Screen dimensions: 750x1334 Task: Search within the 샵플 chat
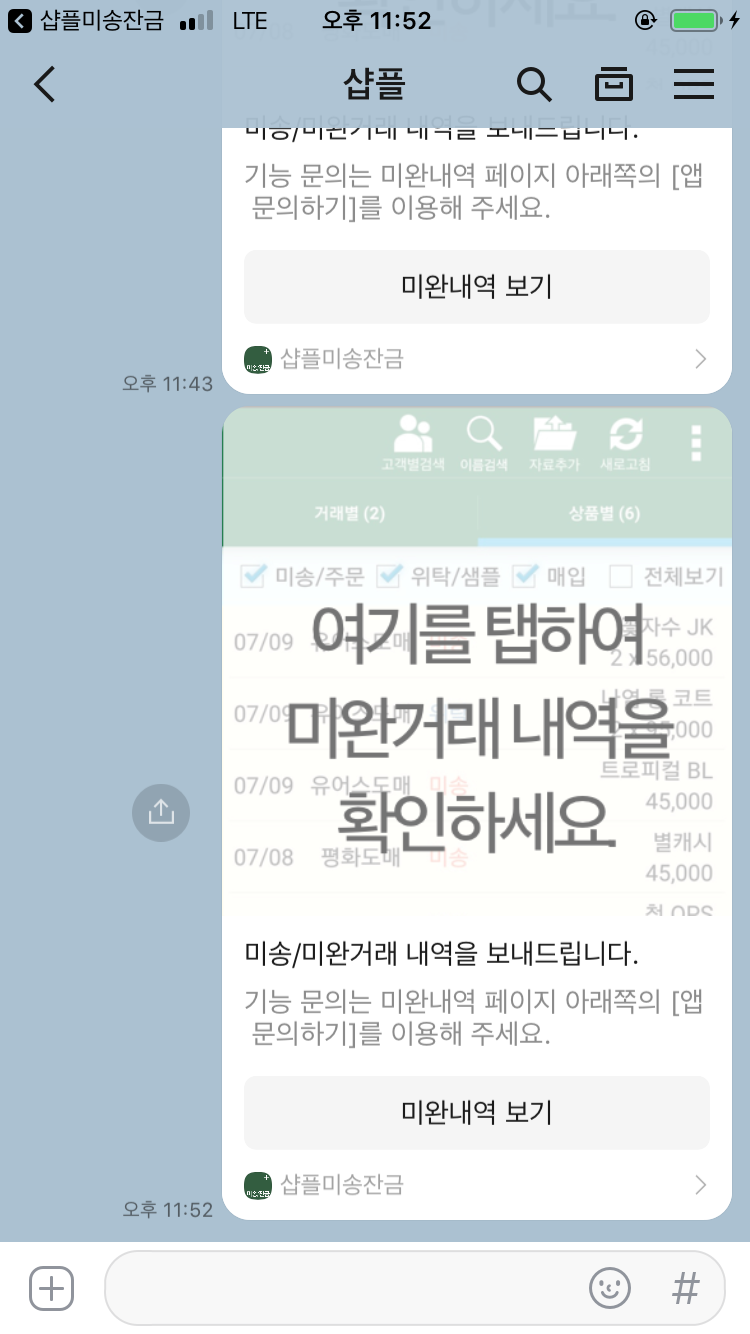pyautogui.click(x=534, y=85)
